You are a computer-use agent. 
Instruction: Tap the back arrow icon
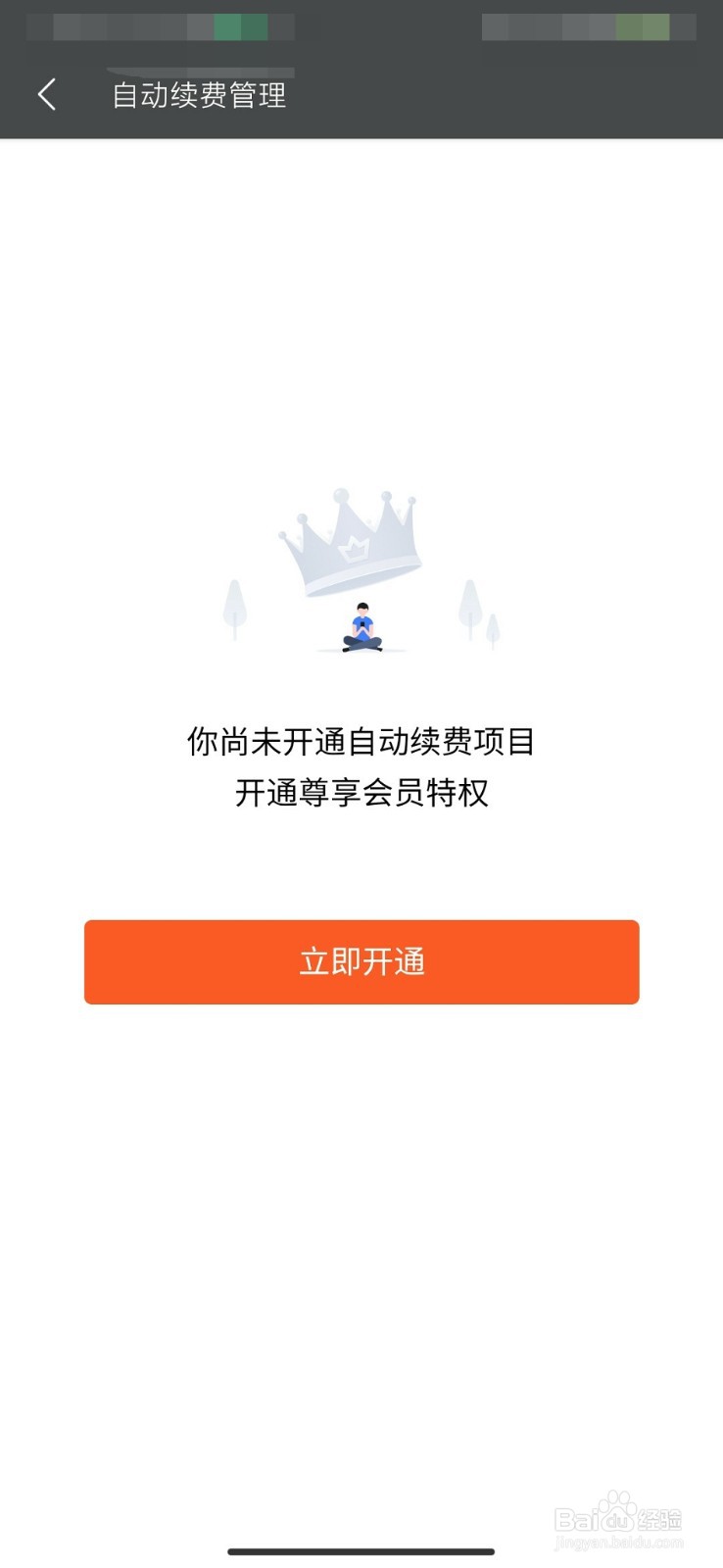point(46,94)
